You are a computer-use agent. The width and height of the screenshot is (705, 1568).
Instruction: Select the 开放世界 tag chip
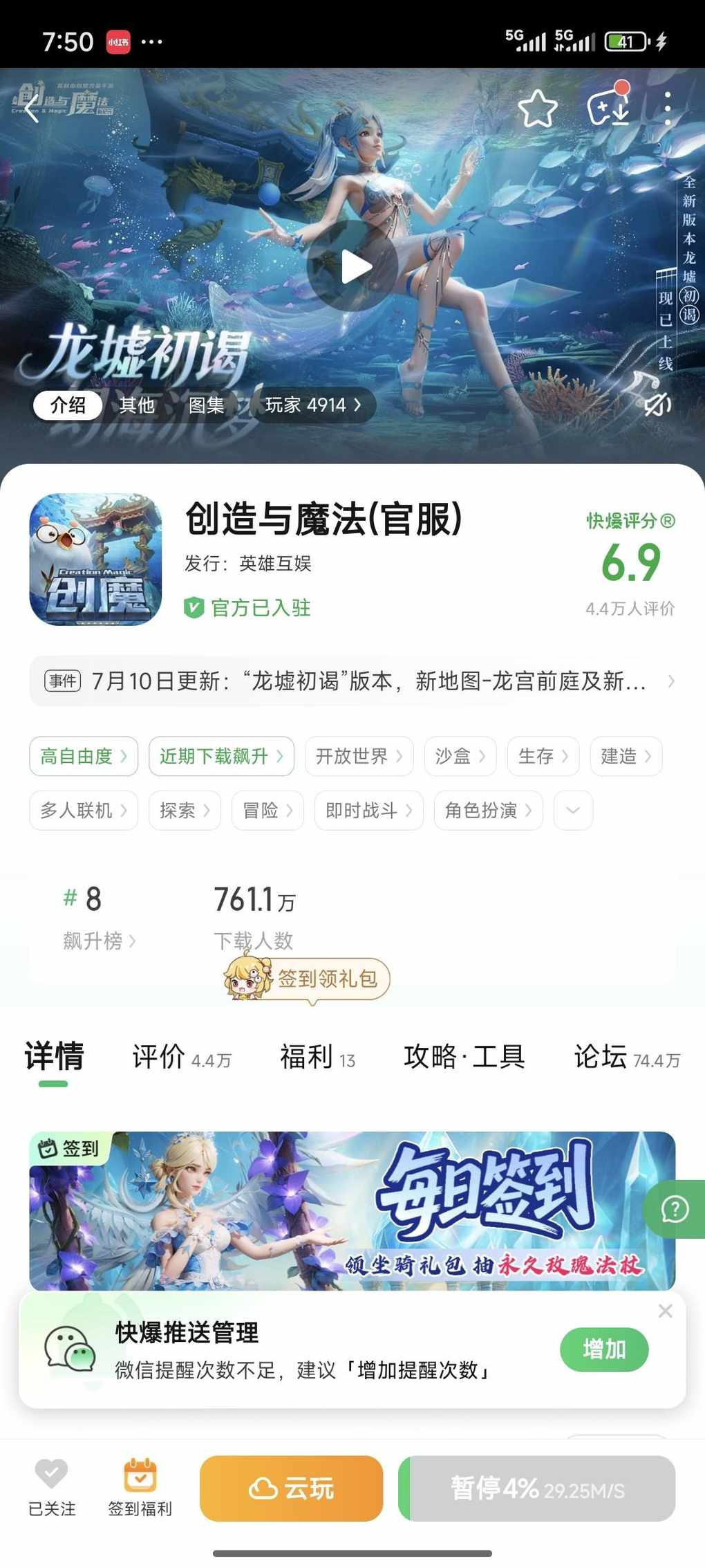(x=359, y=756)
